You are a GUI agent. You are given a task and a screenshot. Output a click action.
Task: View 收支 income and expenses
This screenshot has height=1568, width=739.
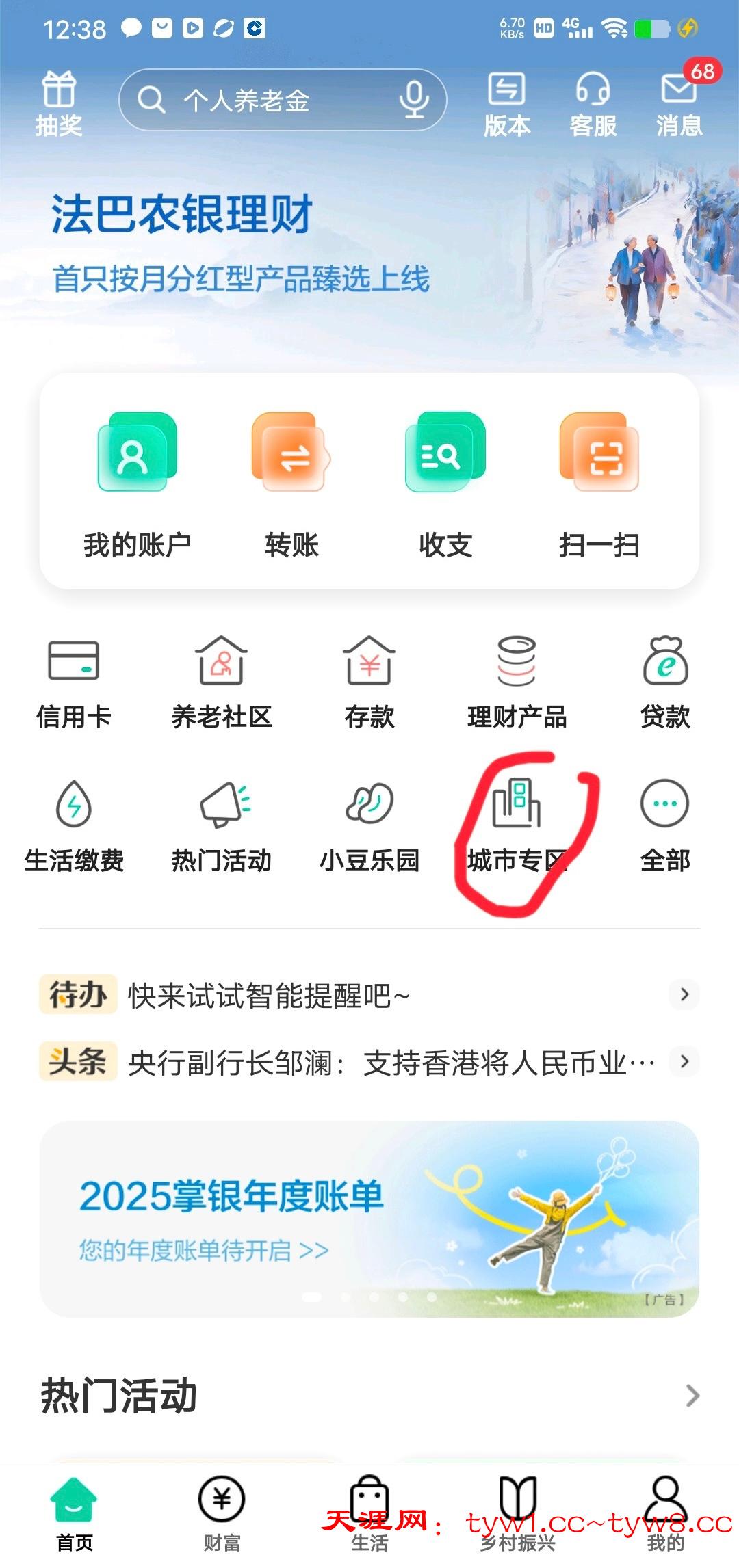click(445, 484)
